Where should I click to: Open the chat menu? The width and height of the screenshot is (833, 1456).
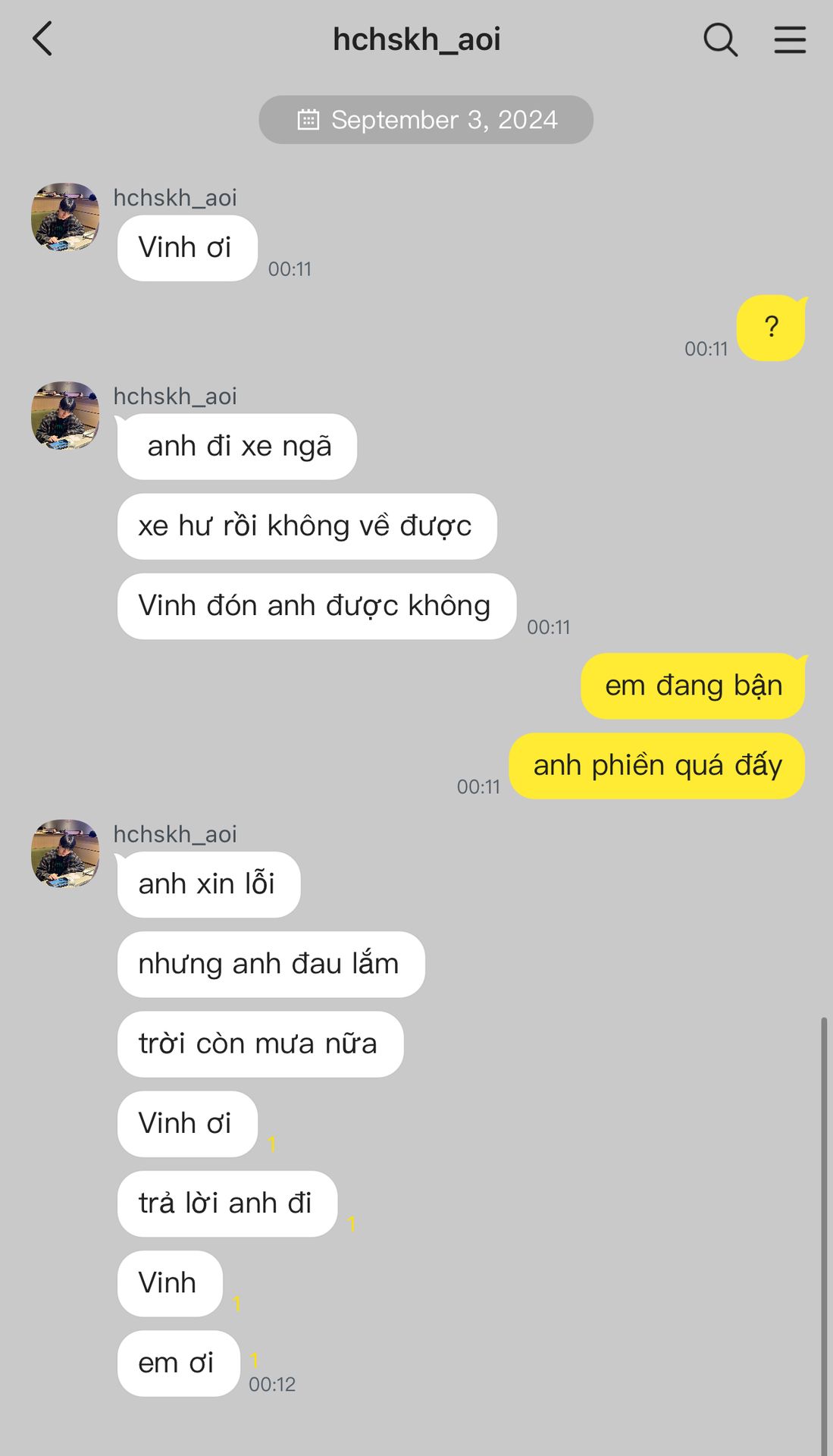(789, 39)
